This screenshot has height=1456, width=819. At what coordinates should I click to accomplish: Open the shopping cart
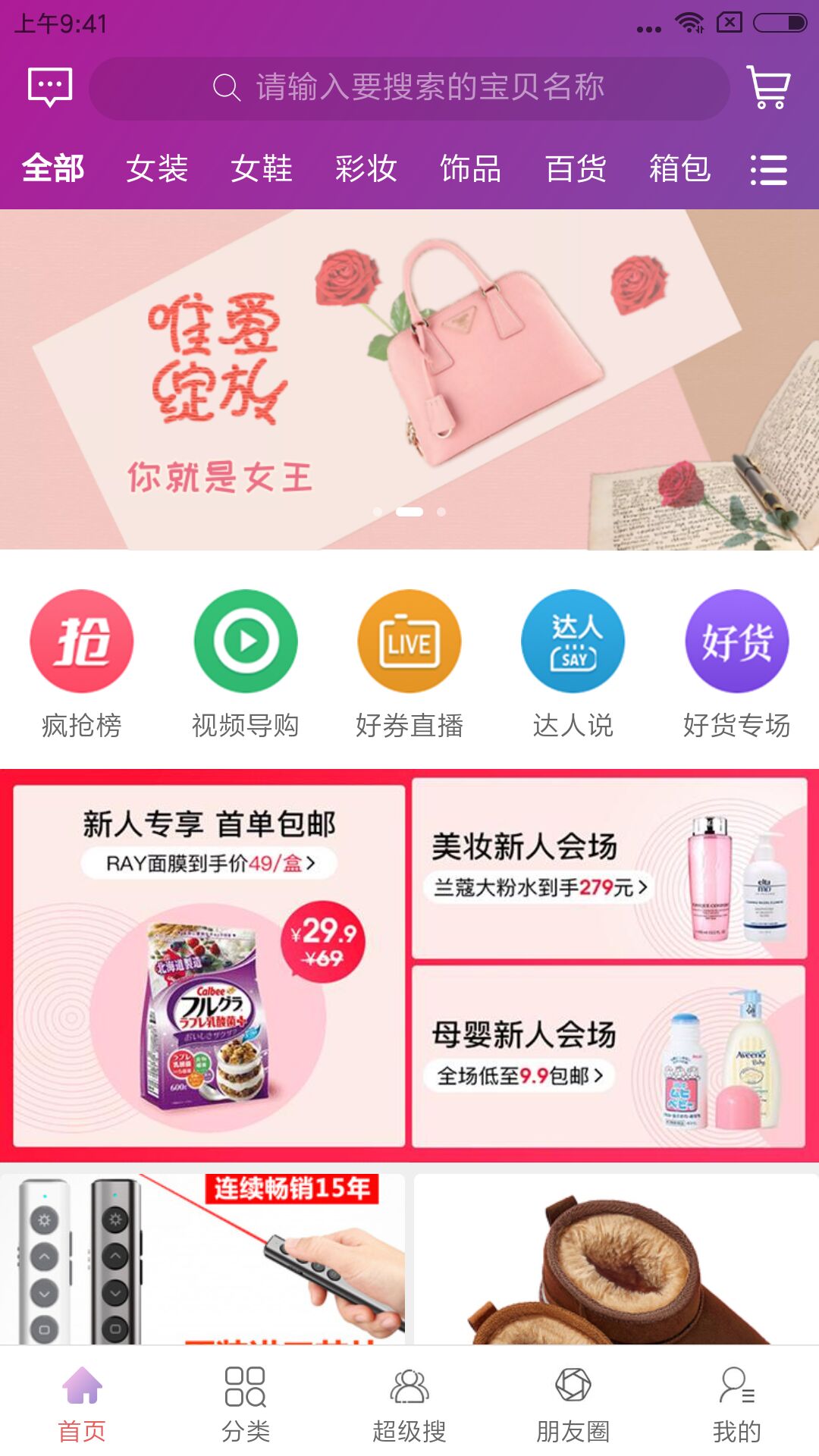coord(768,87)
